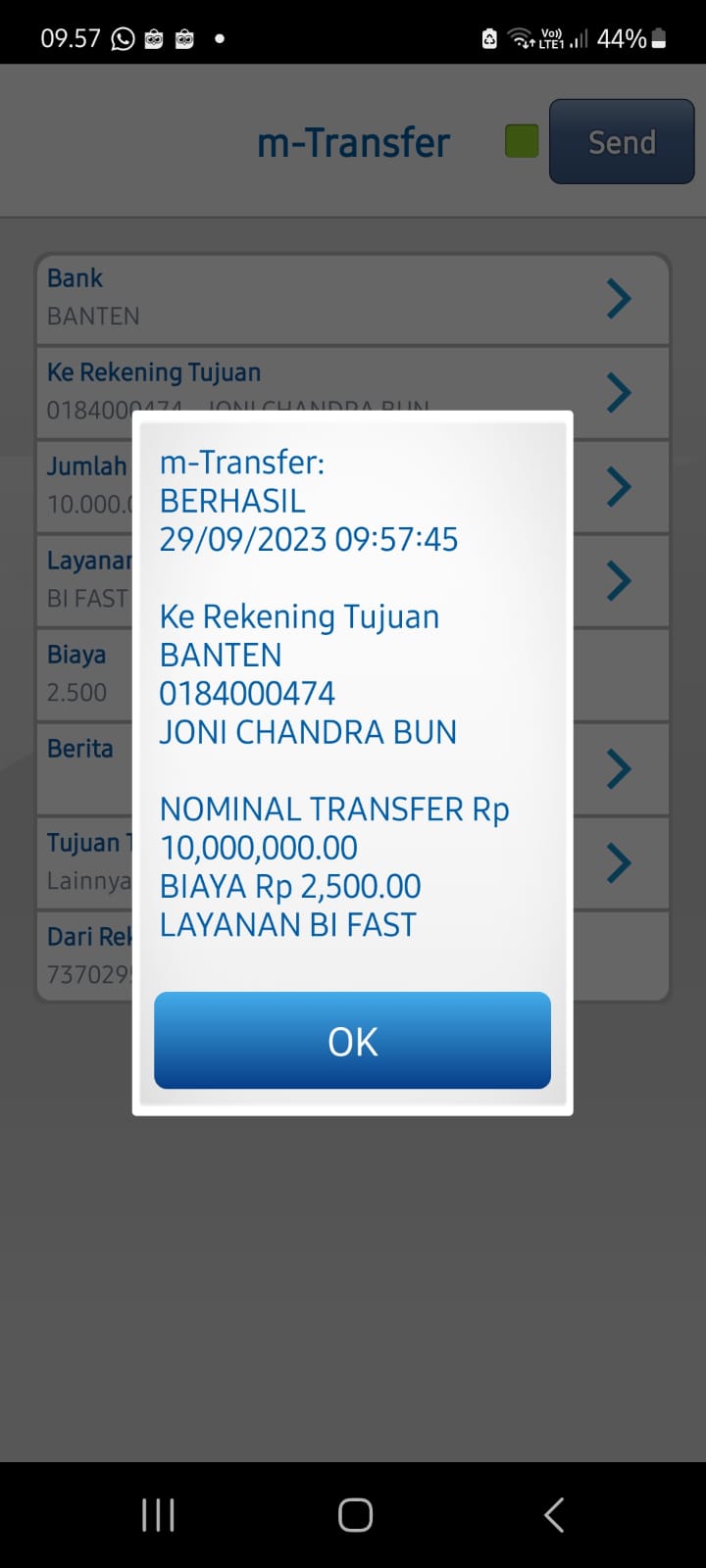The width and height of the screenshot is (706, 1568).
Task: Open the Berita message row
Action: (x=618, y=768)
